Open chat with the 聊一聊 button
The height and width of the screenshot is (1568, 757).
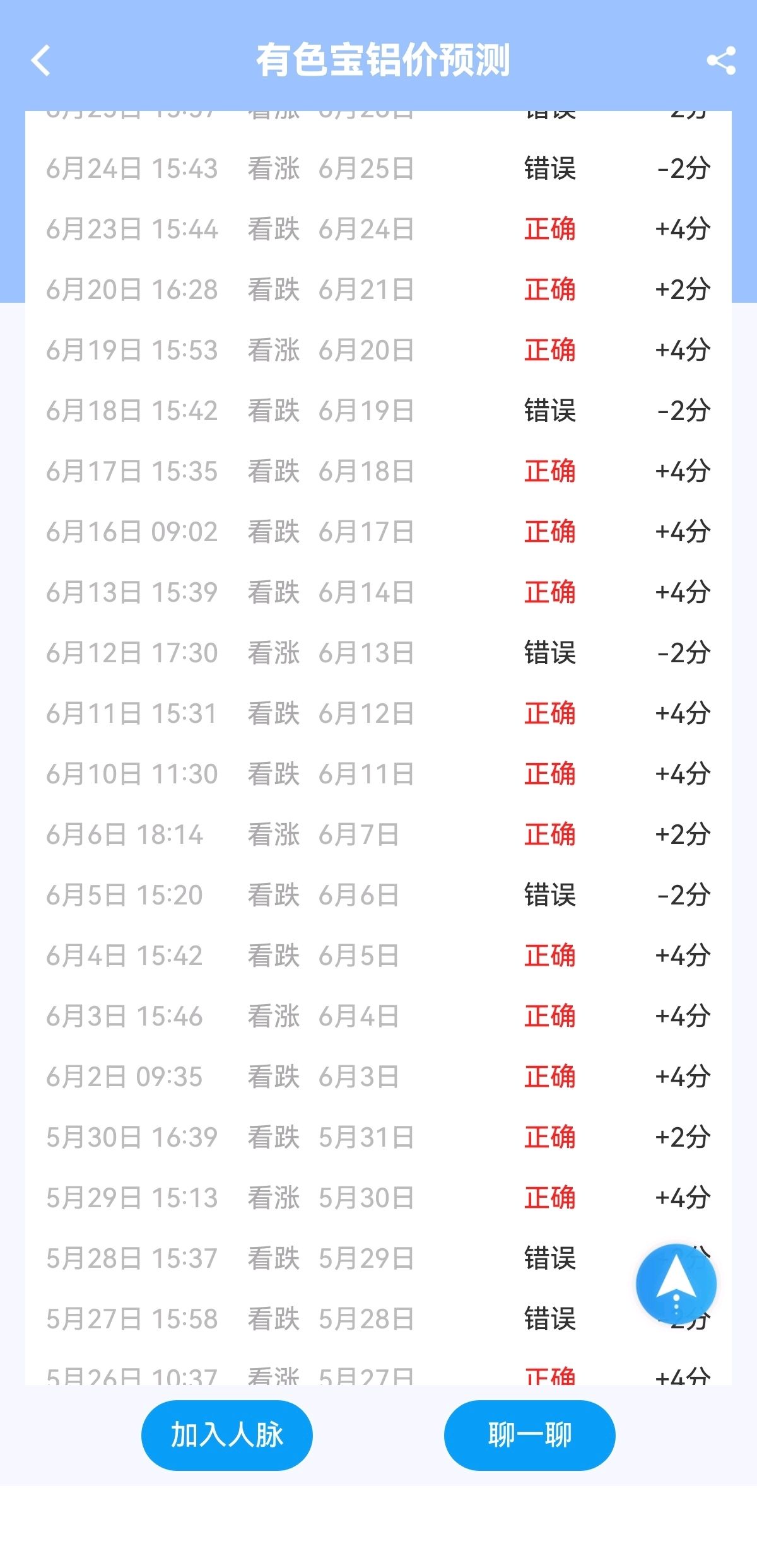point(530,1435)
